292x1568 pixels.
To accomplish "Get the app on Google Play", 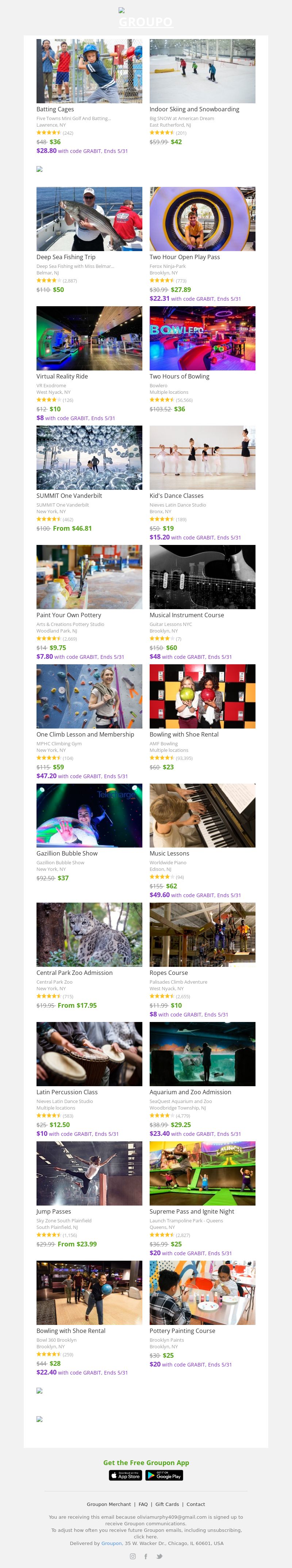I will coord(164,1476).
